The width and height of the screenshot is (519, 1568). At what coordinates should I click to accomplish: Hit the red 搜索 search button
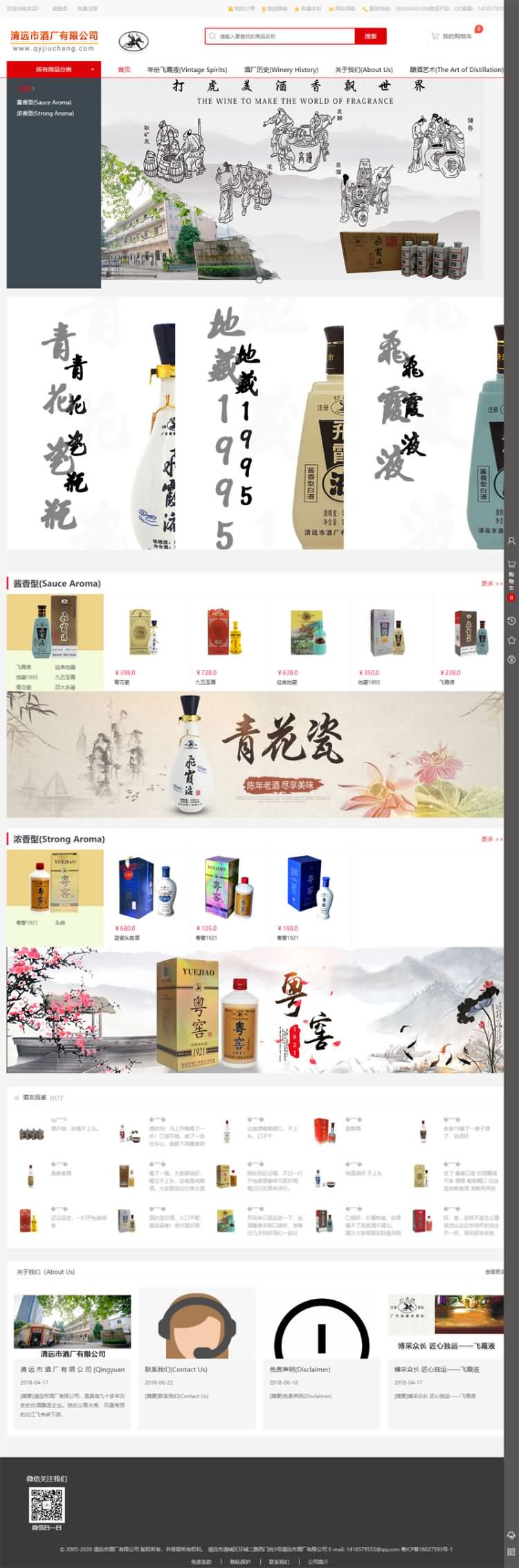pyautogui.click(x=370, y=36)
